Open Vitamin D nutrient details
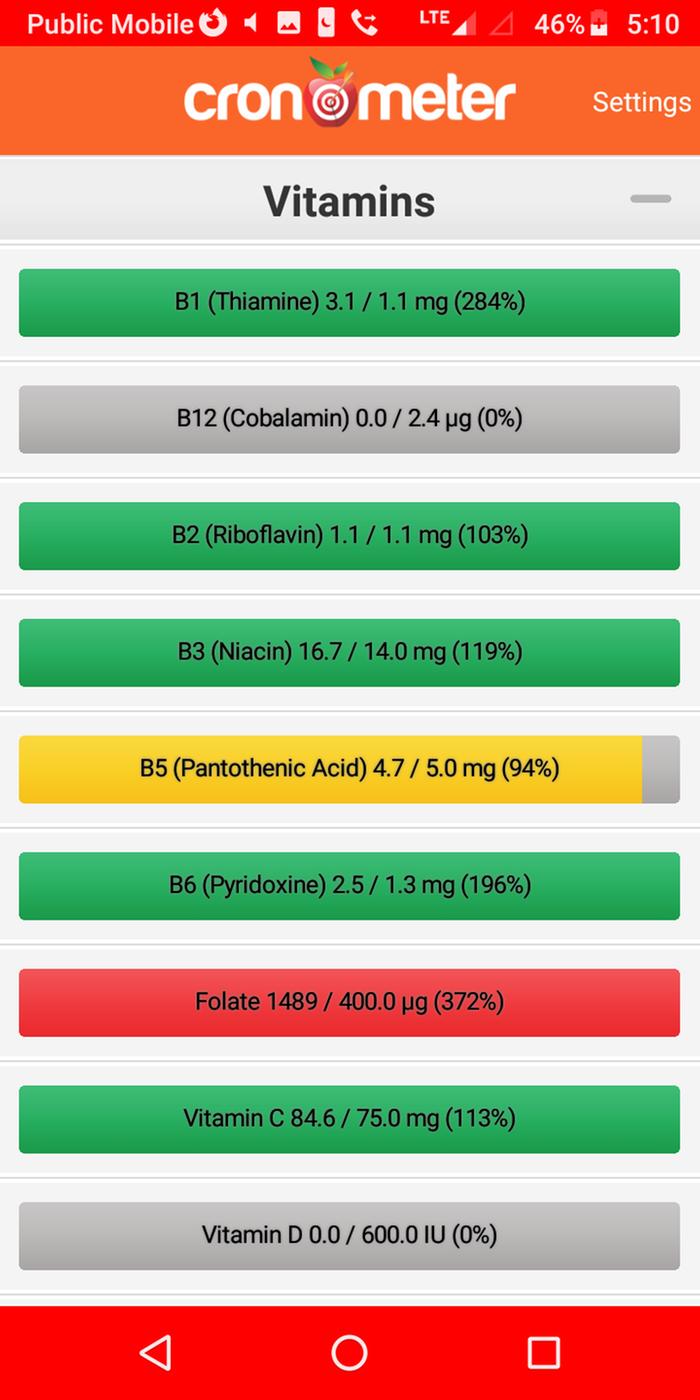 [x=349, y=1236]
